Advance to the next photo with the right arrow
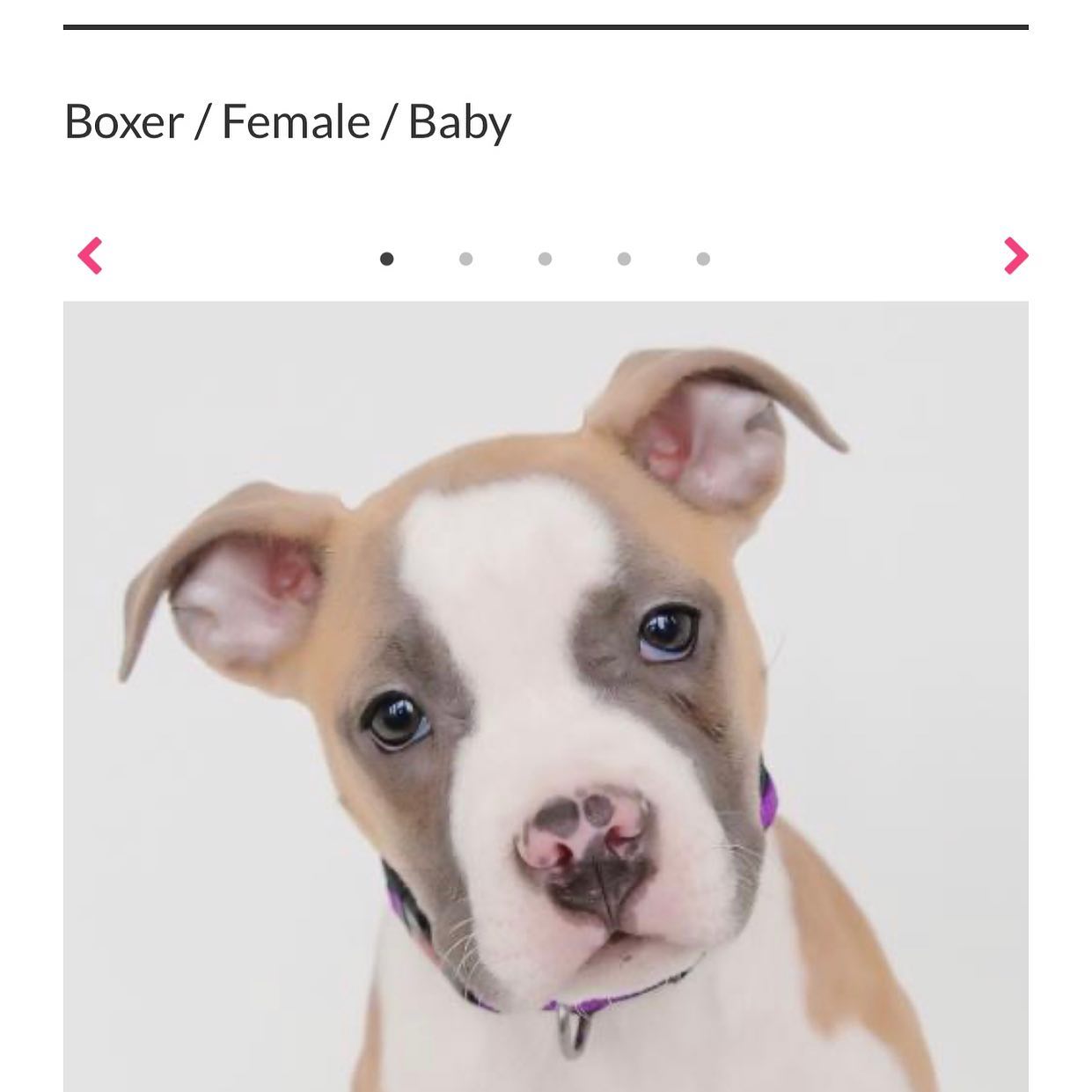Screen dimensions: 1092x1092 1015,256
